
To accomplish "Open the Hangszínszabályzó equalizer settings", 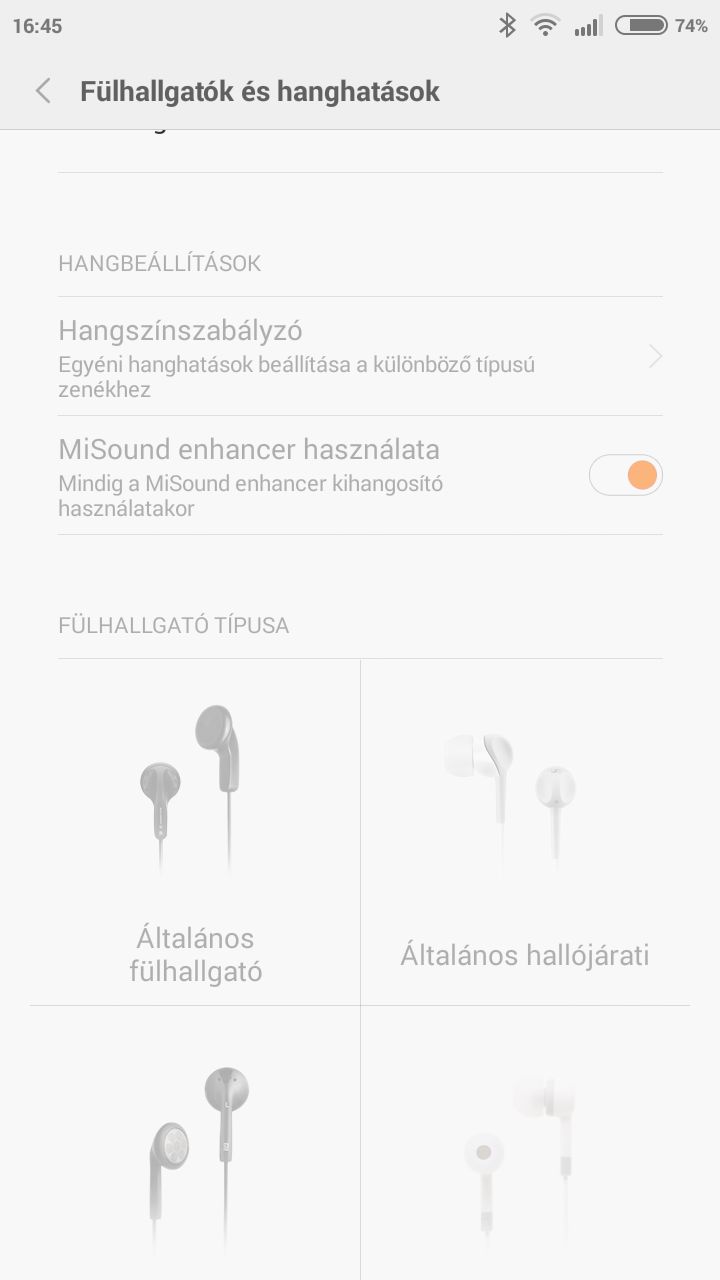I will 360,356.
